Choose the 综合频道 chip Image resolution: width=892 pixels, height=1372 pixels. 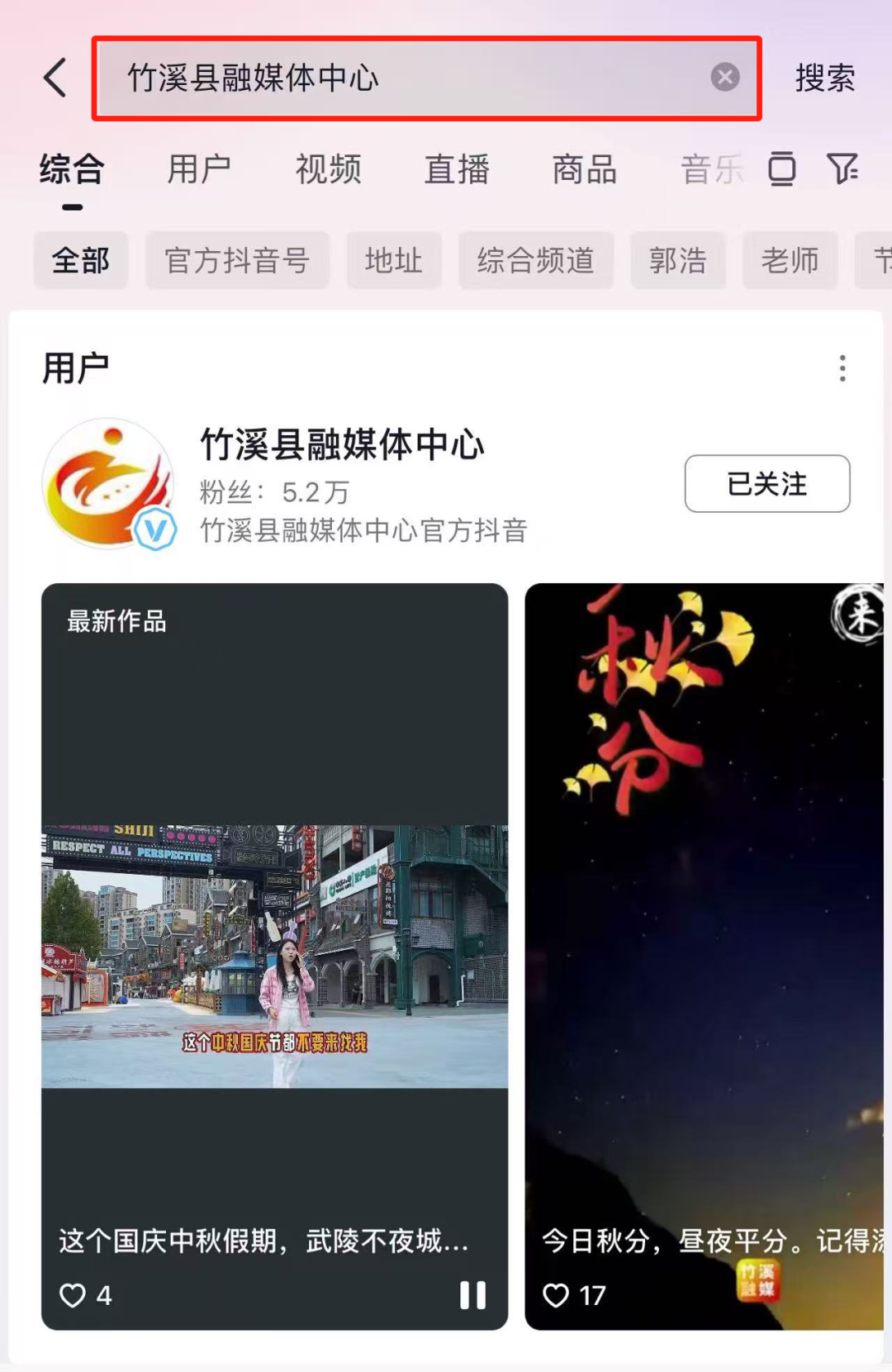point(535,261)
